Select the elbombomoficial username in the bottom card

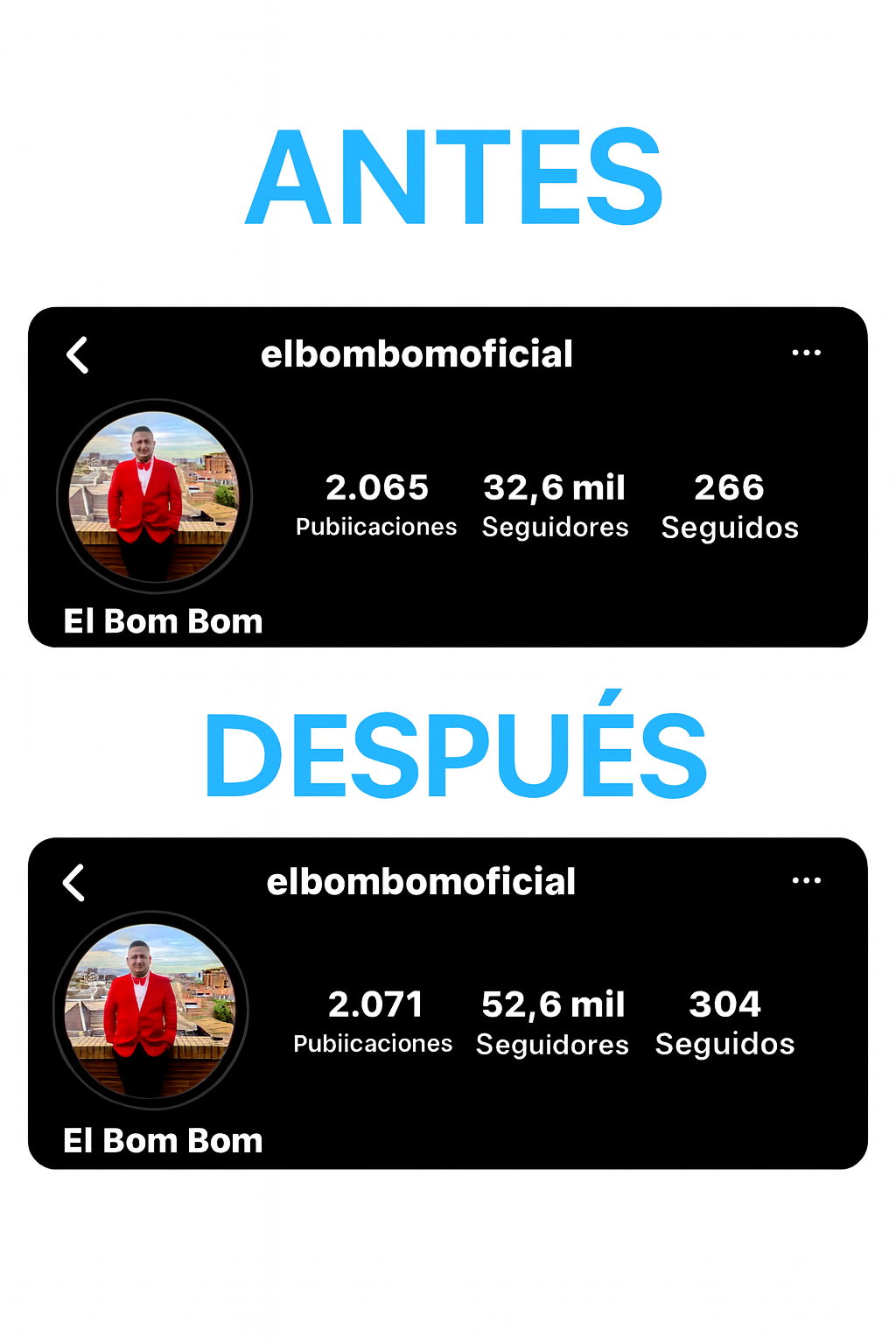[421, 882]
